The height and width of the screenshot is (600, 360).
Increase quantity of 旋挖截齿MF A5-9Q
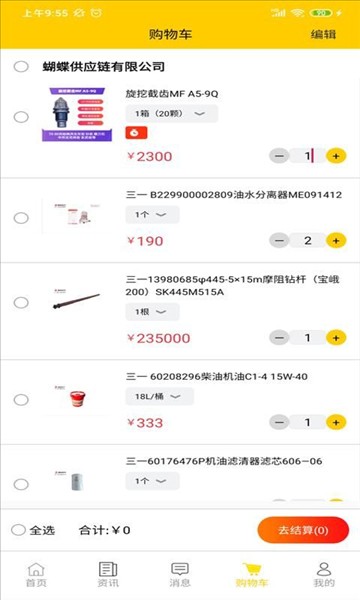(x=336, y=156)
